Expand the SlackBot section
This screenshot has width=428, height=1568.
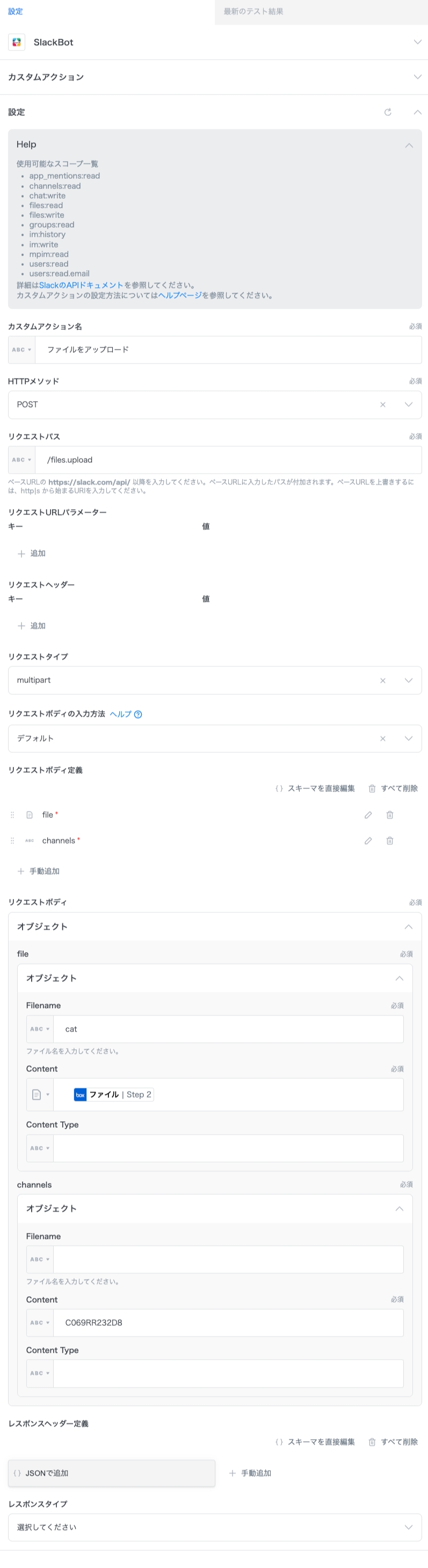417,42
